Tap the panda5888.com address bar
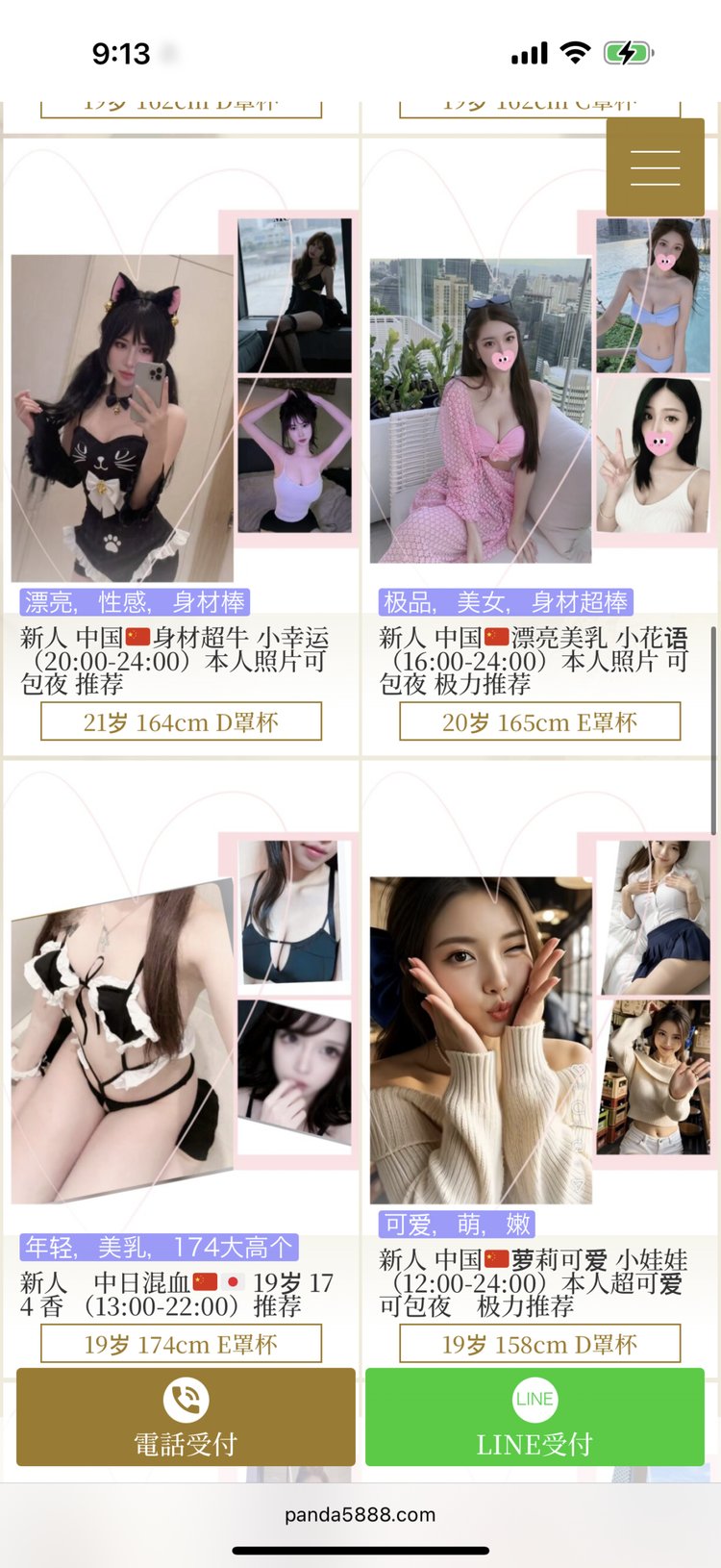The width and height of the screenshot is (721, 1568). [x=360, y=1514]
